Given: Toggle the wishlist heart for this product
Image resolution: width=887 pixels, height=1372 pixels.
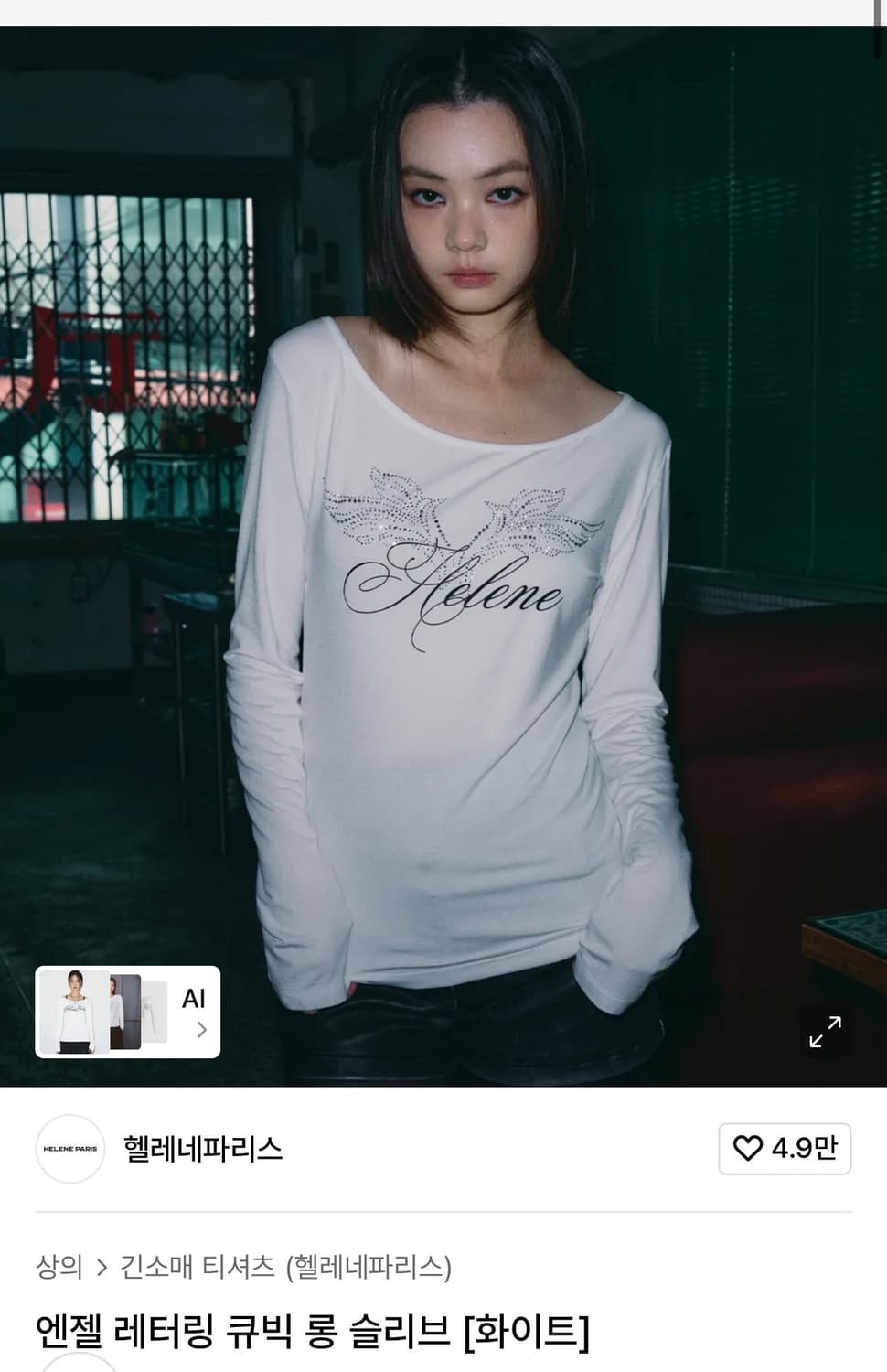Looking at the screenshot, I should [750, 1150].
